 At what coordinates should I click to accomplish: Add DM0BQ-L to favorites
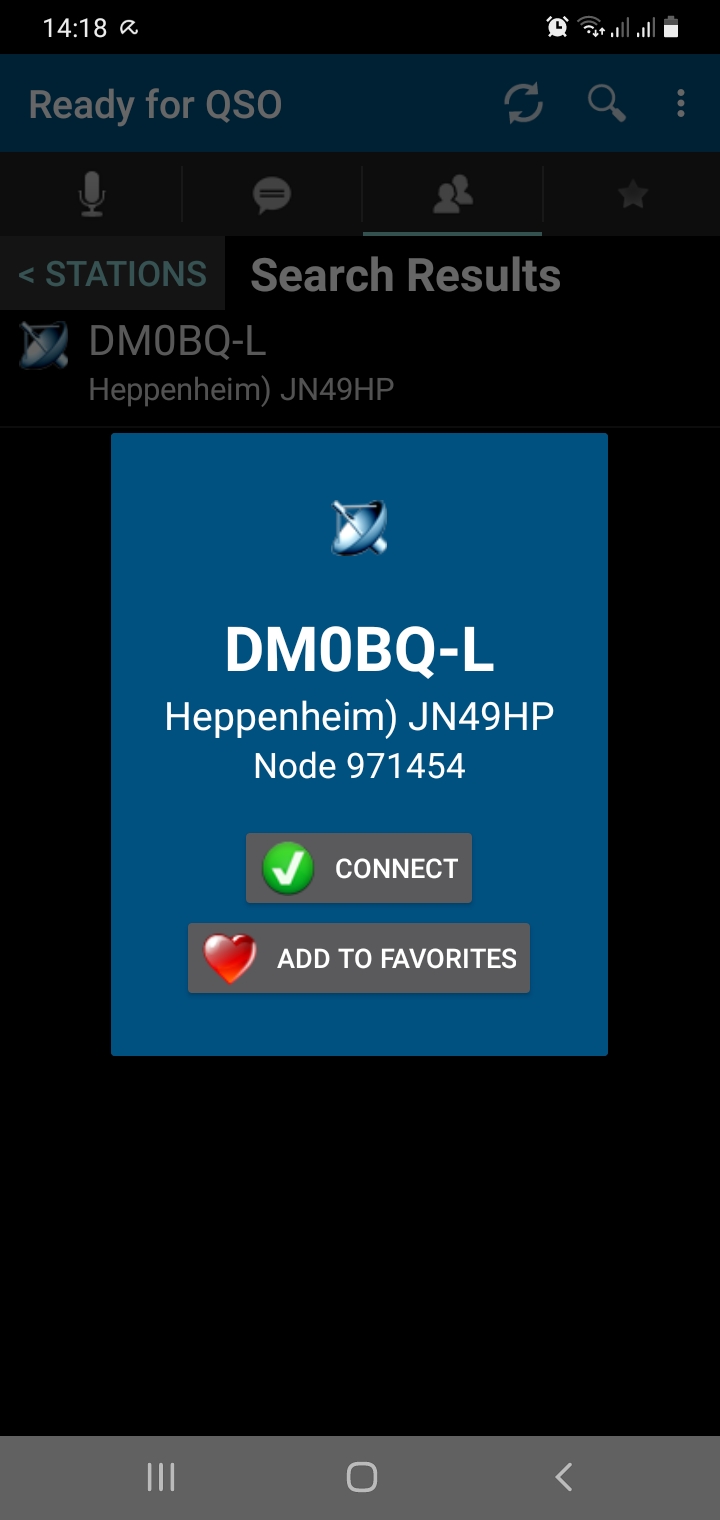[359, 958]
